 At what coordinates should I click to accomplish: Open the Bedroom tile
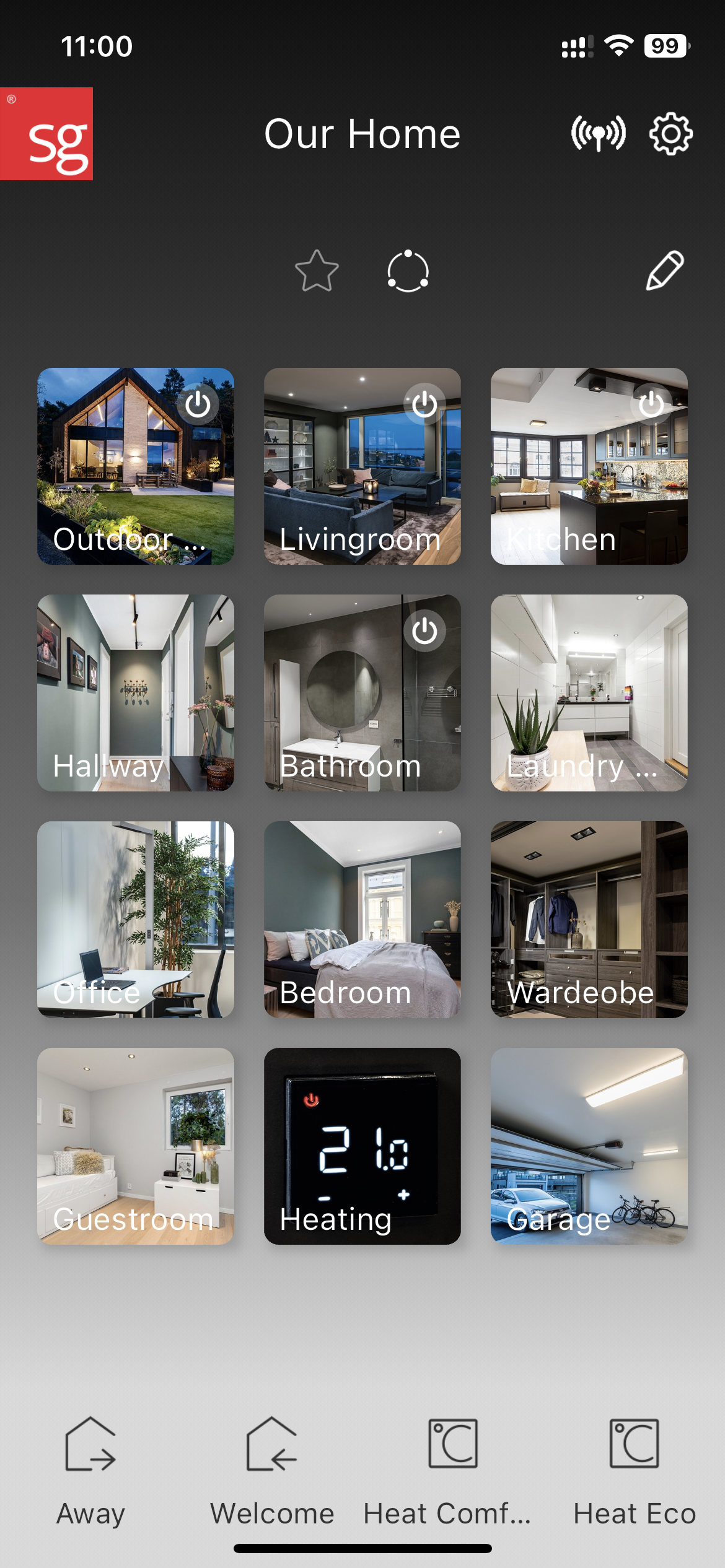click(x=362, y=919)
